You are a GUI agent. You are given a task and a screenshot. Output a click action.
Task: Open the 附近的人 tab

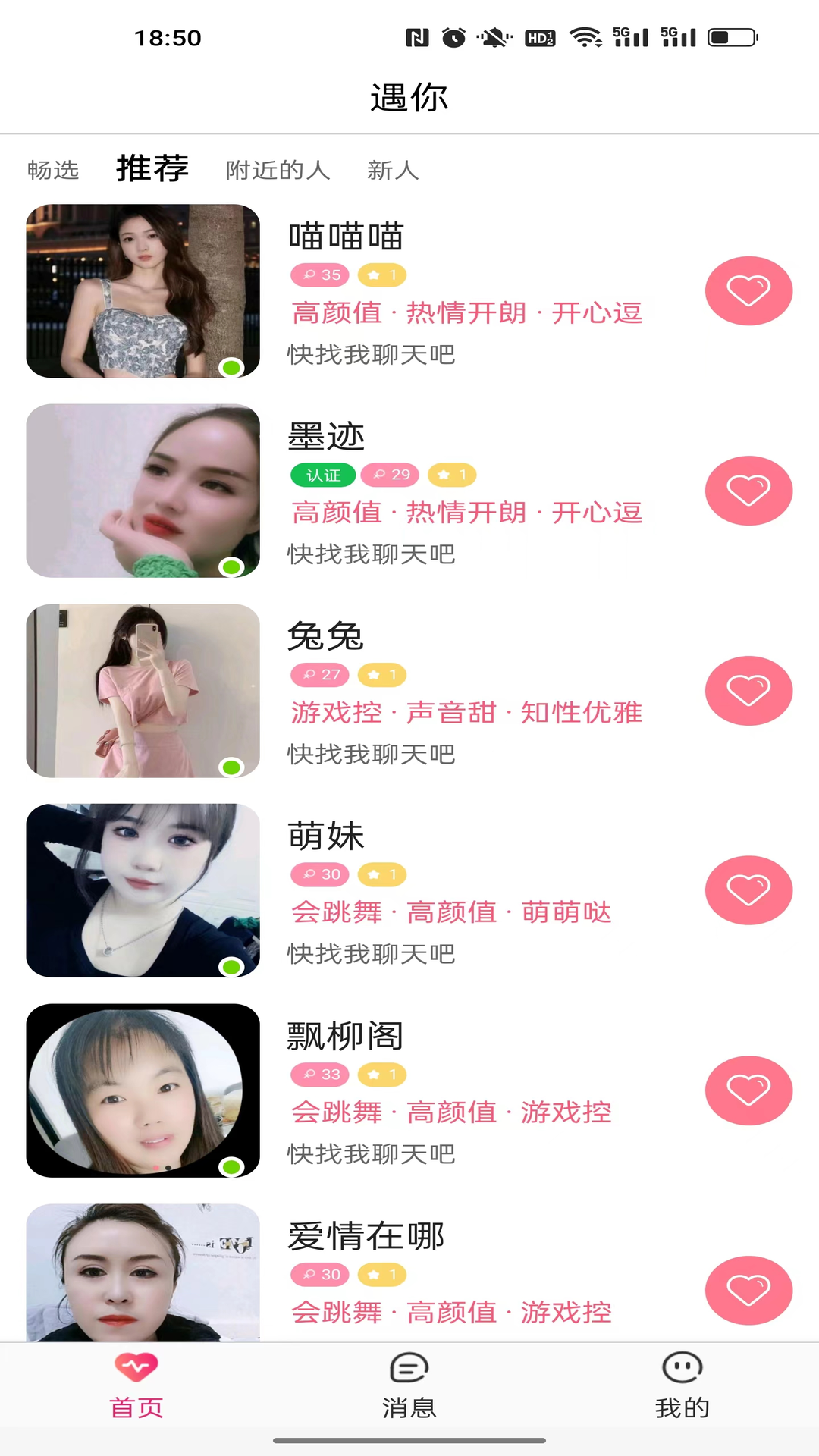coord(278,170)
